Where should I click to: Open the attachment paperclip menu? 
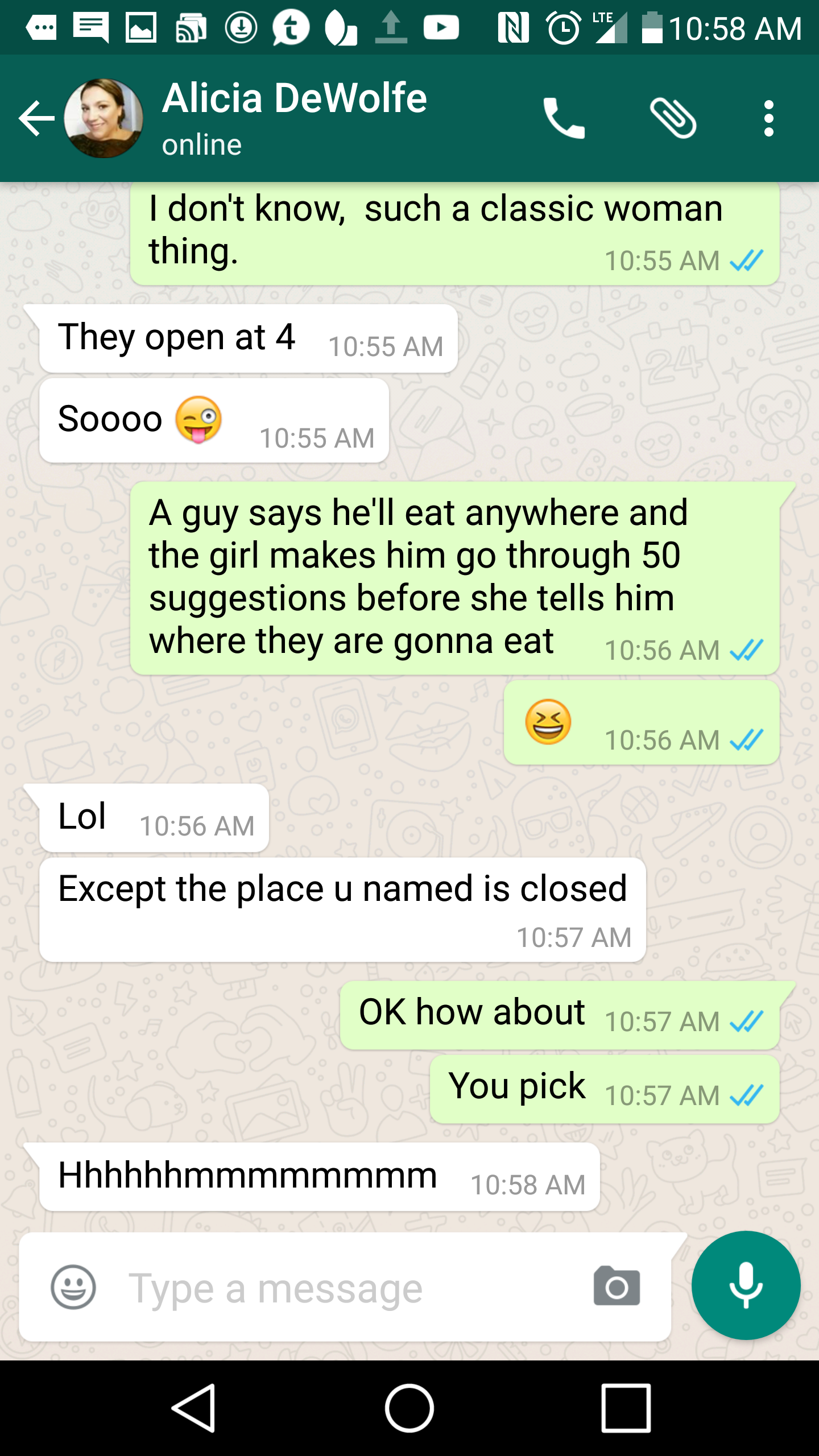[673, 118]
